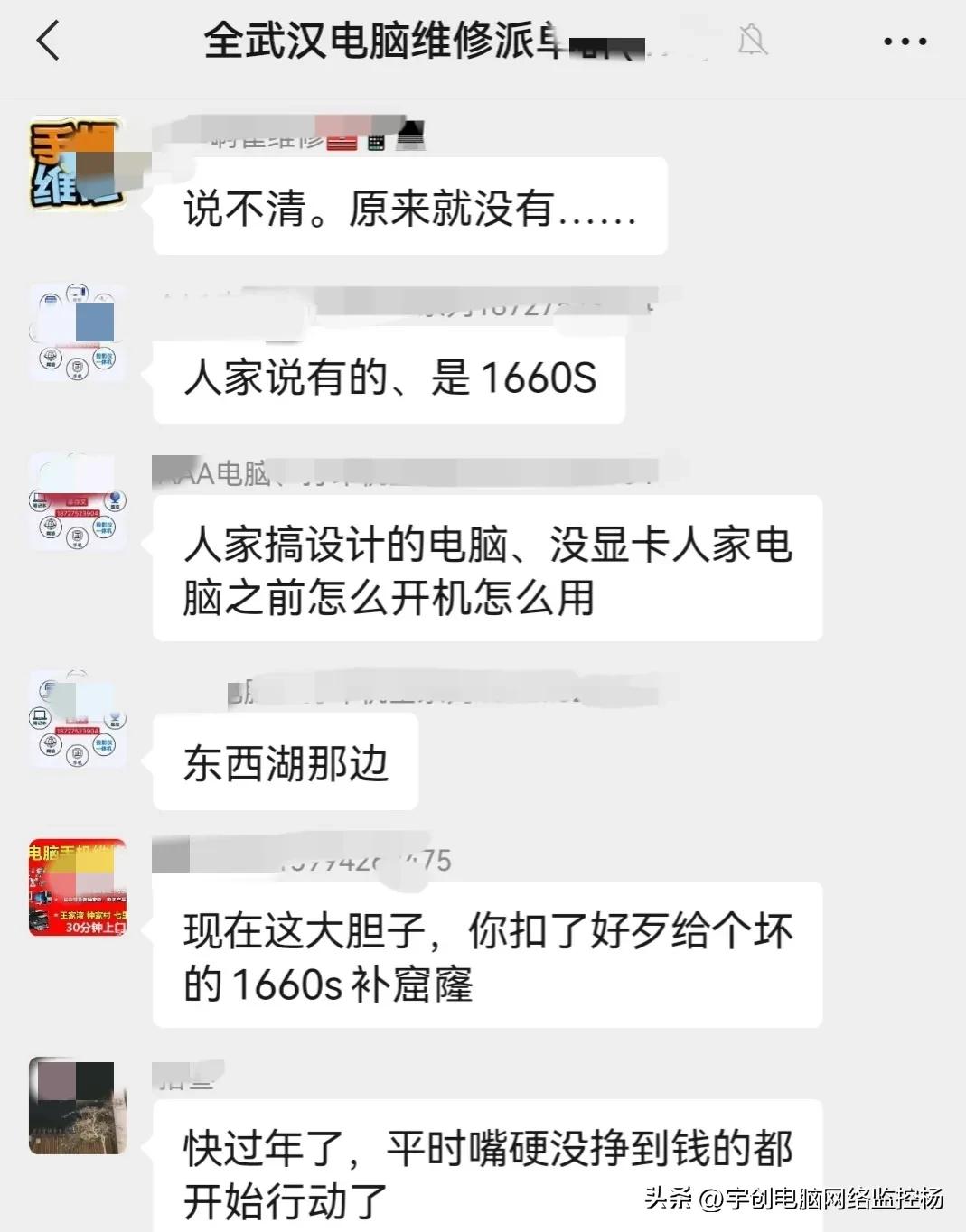Select the 东西湖那边 message bubble
Viewport: 966px width, 1232px height.
[x=283, y=761]
